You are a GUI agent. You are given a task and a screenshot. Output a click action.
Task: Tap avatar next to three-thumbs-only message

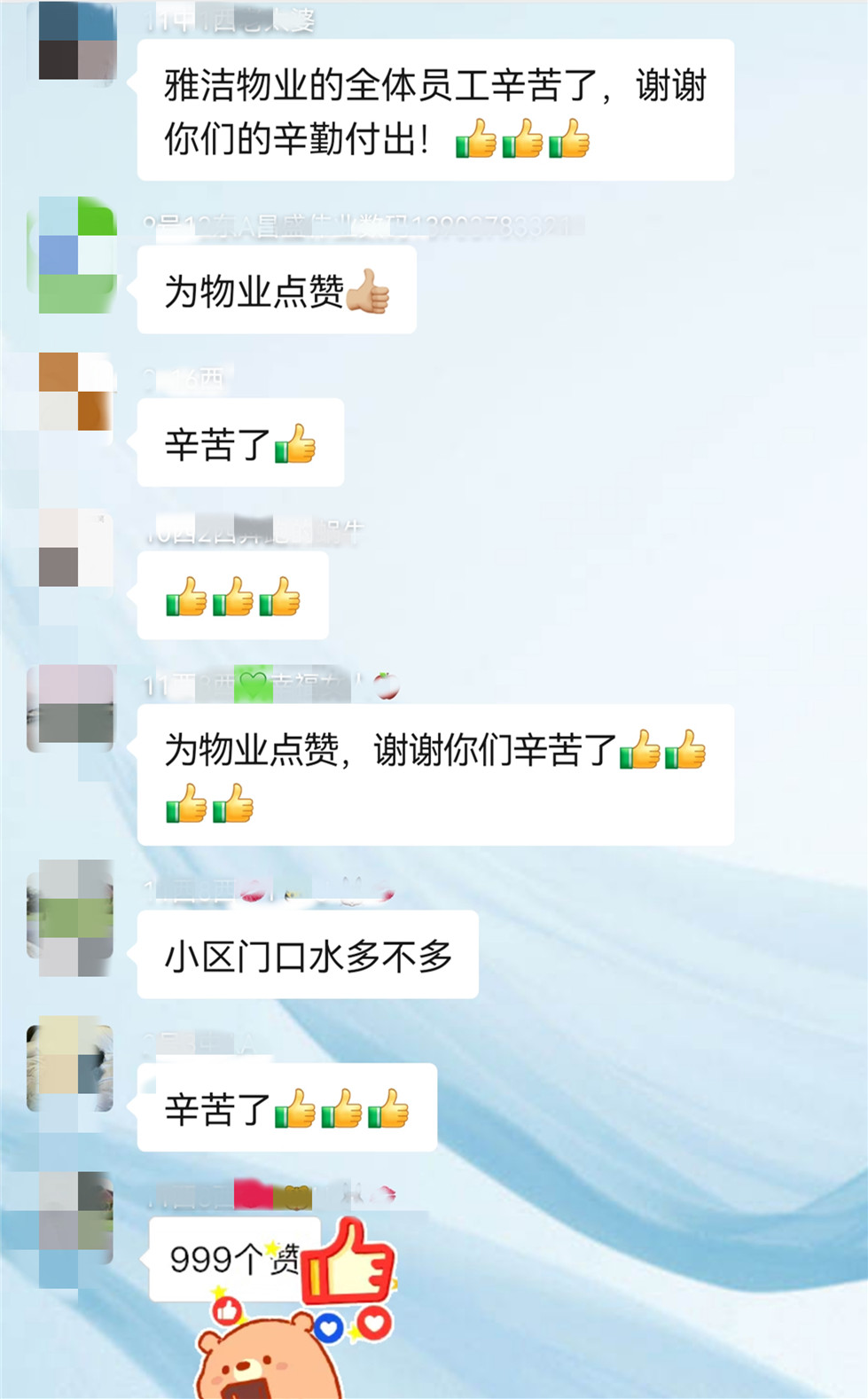76,547
